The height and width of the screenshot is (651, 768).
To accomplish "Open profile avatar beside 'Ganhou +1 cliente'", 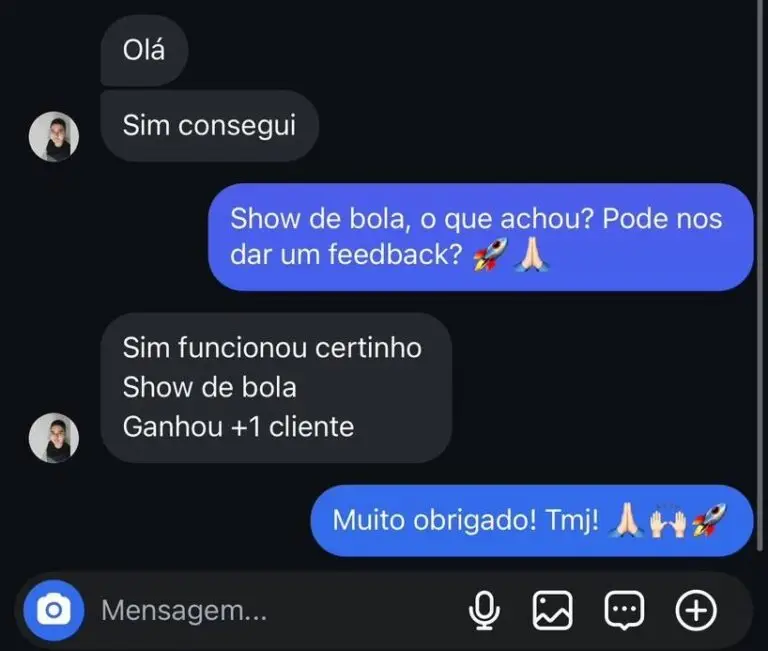I will click(x=54, y=438).
